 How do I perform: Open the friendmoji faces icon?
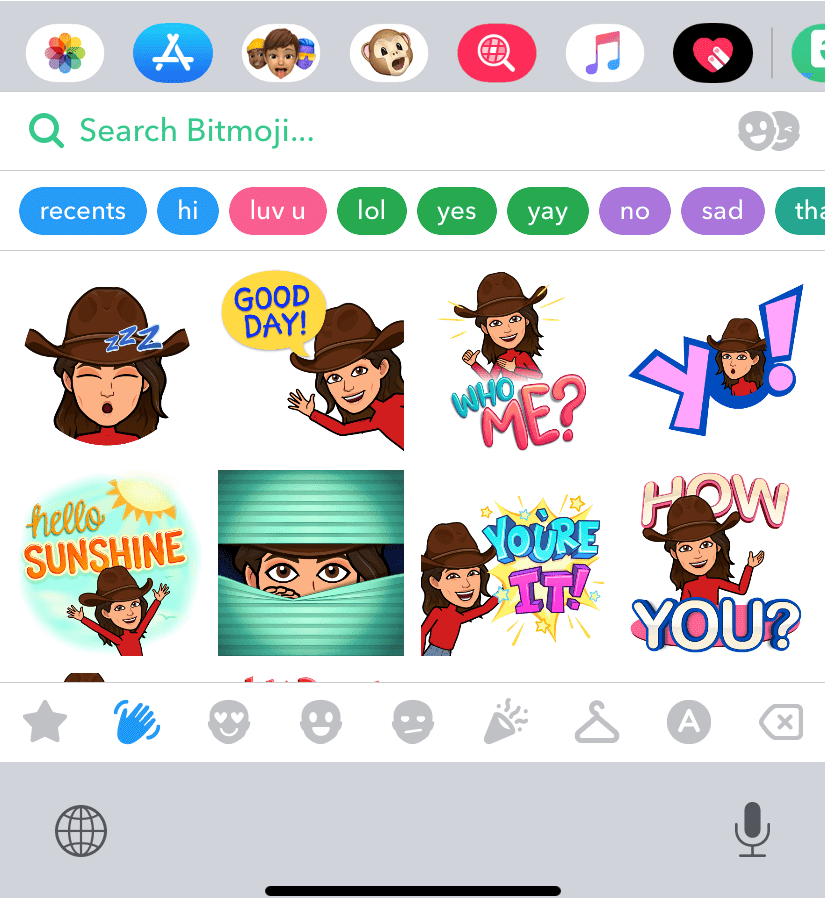click(769, 131)
